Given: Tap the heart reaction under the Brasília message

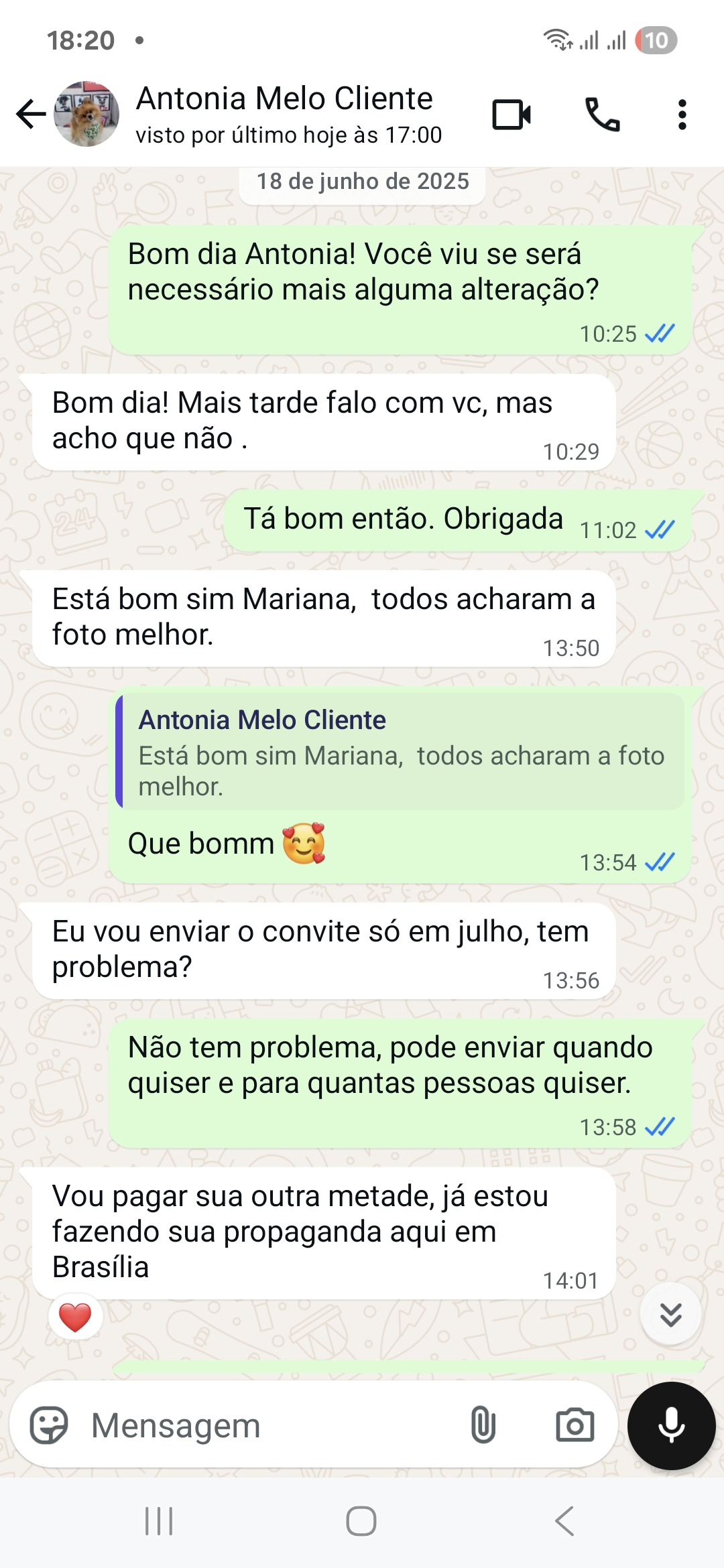Looking at the screenshot, I should pos(75,1317).
